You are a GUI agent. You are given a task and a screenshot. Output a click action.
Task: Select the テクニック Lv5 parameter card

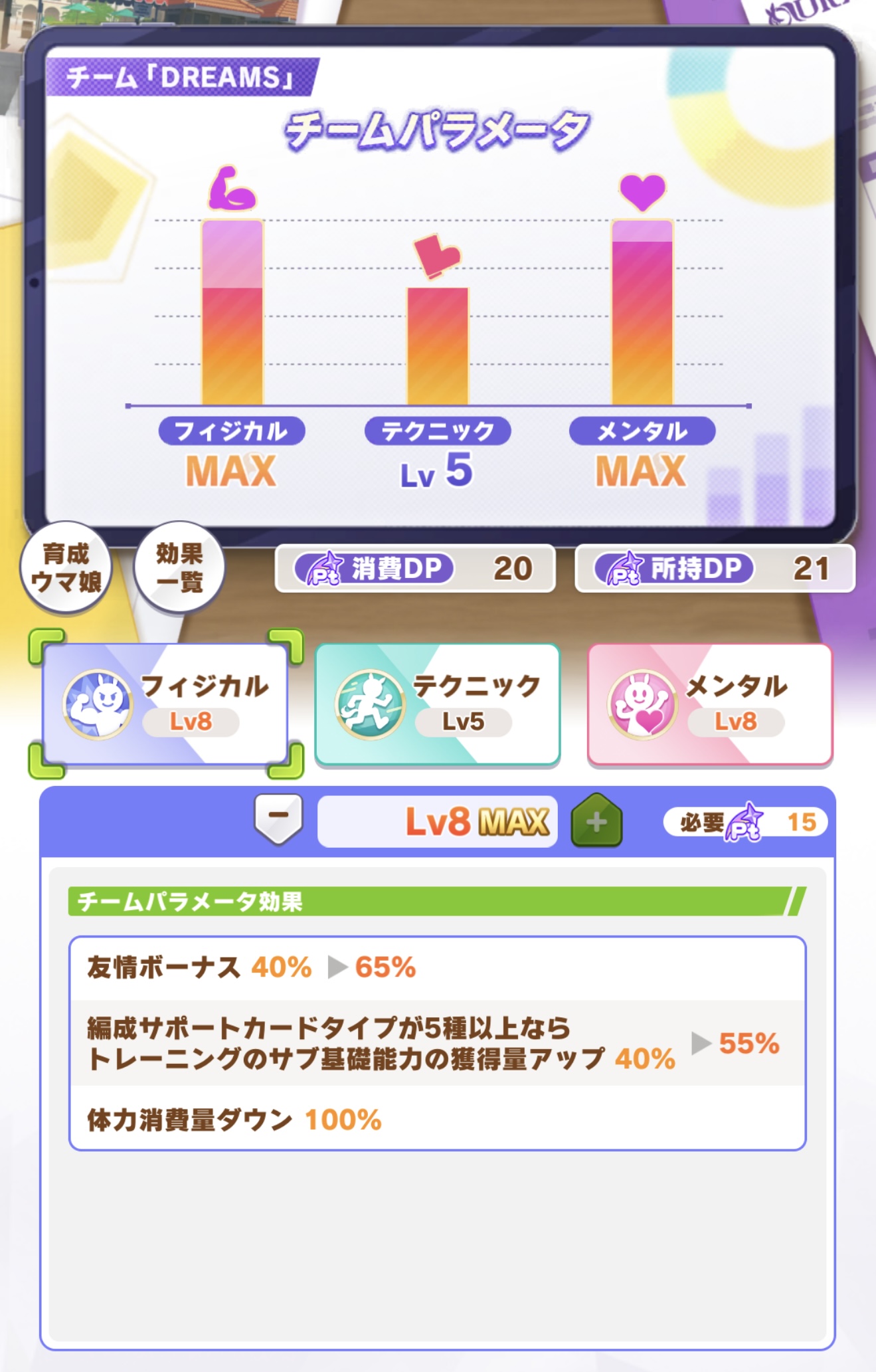point(438,704)
